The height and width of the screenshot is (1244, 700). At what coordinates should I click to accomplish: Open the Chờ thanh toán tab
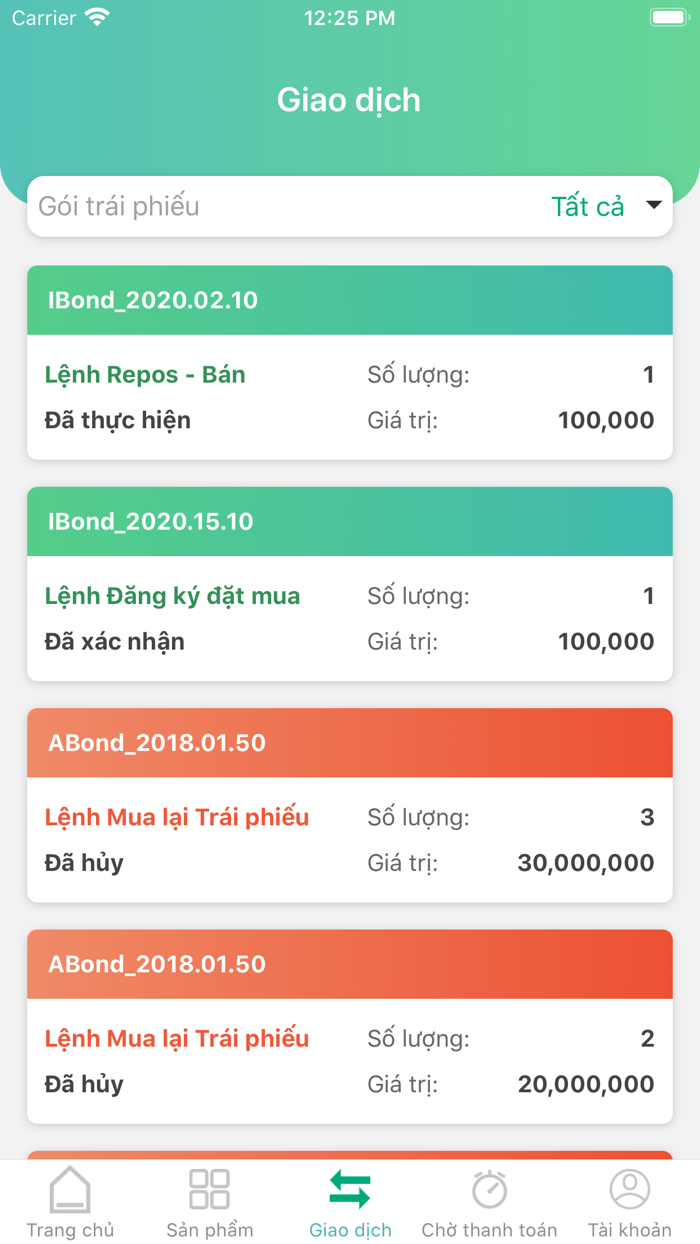click(x=490, y=1203)
